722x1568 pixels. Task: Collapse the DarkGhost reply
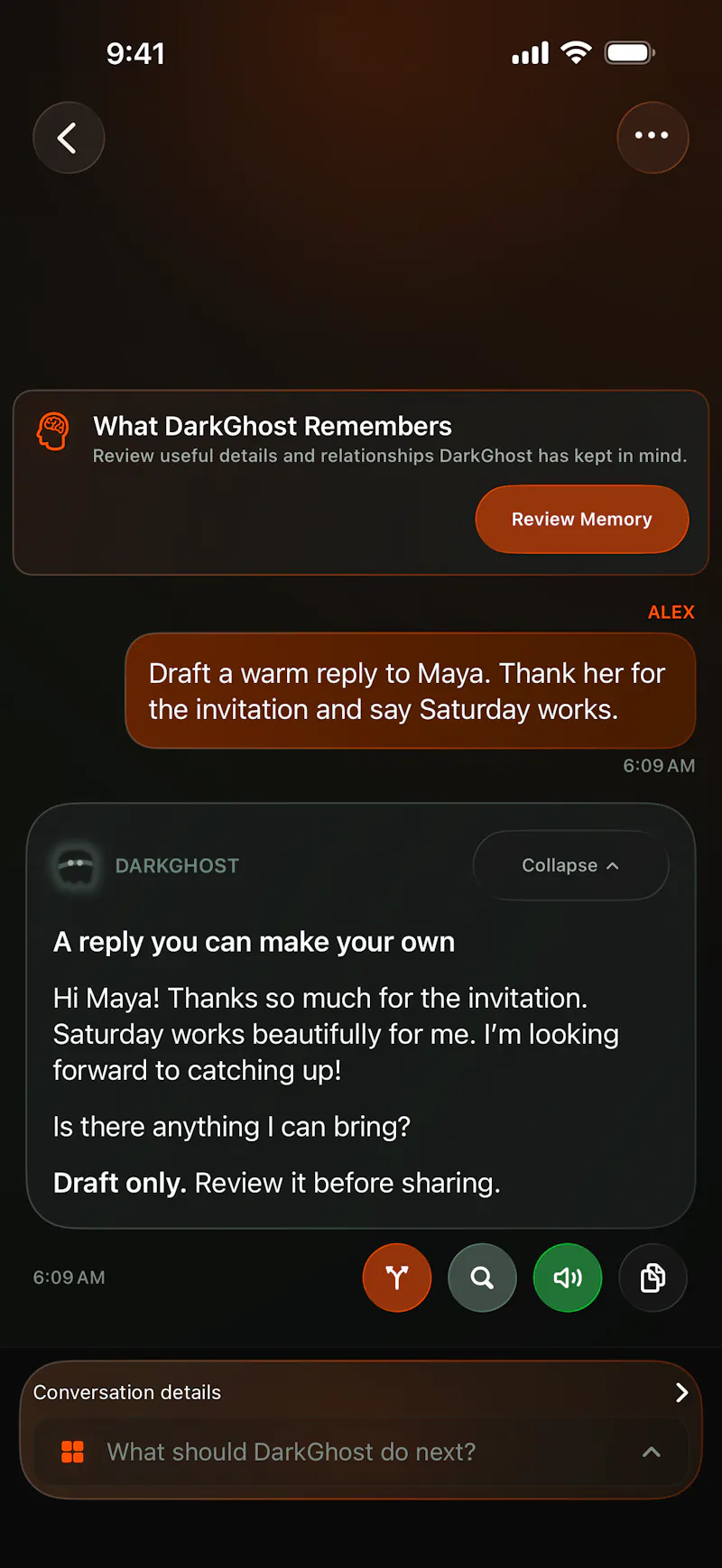[570, 865]
